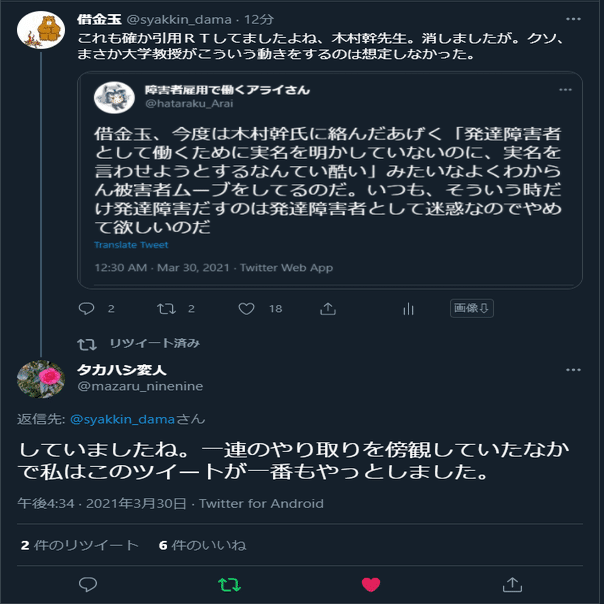Image resolution: width=604 pixels, height=604 pixels.
Task: View the 2 件のリツイート list
Action: point(79,545)
